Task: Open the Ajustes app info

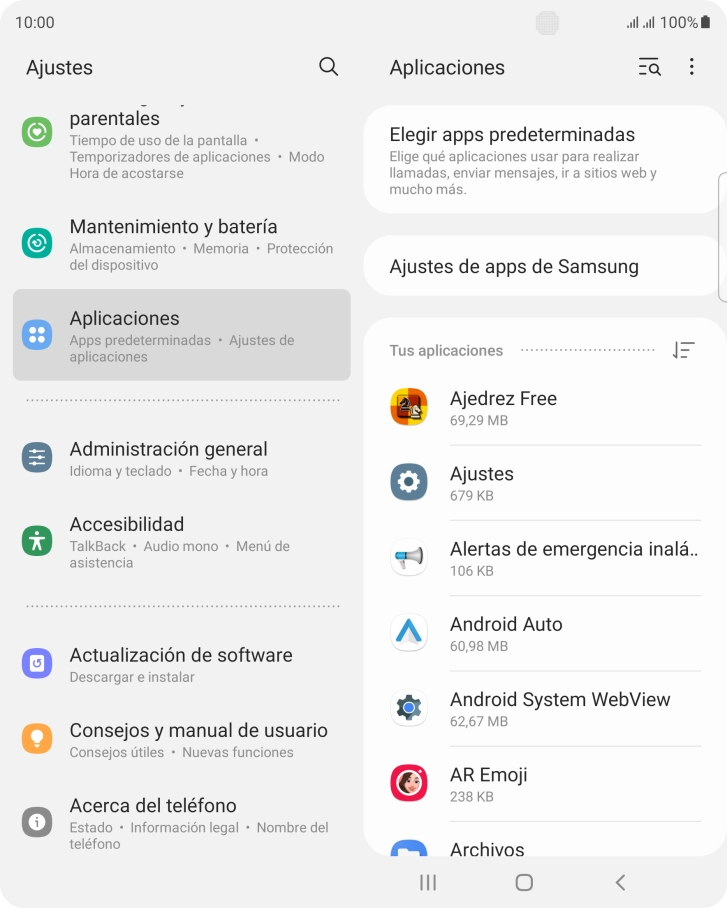Action: [x=545, y=483]
